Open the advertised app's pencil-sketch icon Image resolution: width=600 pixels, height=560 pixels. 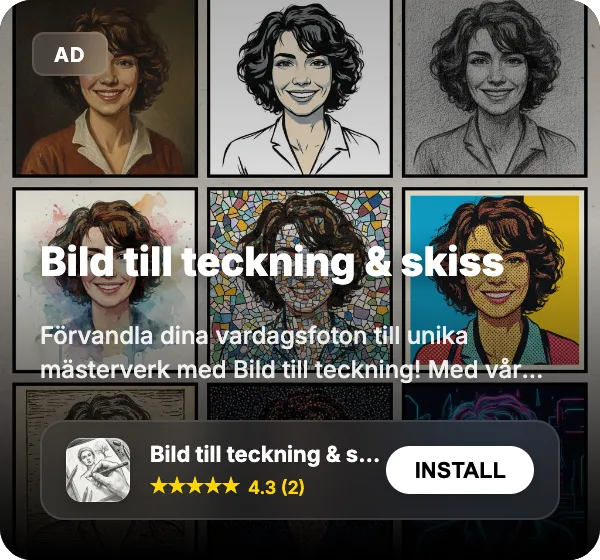pos(98,470)
